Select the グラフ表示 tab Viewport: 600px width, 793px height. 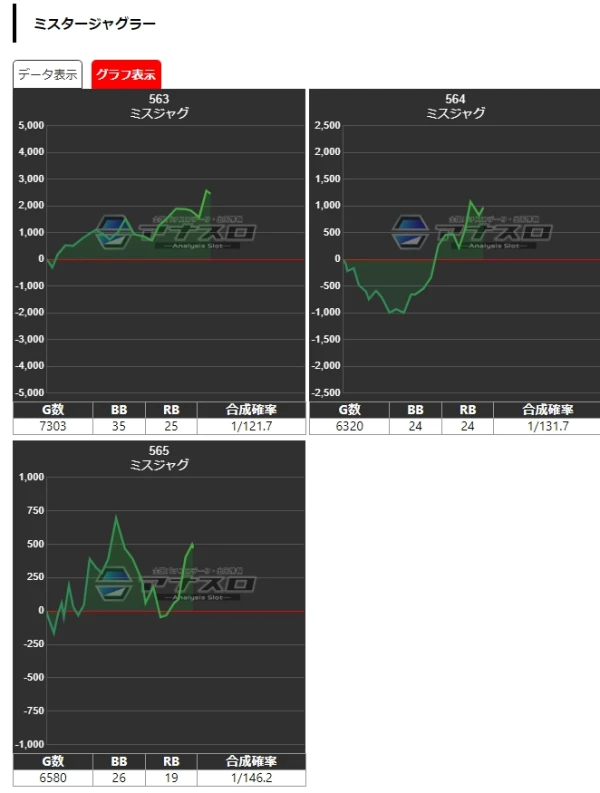[x=125, y=75]
